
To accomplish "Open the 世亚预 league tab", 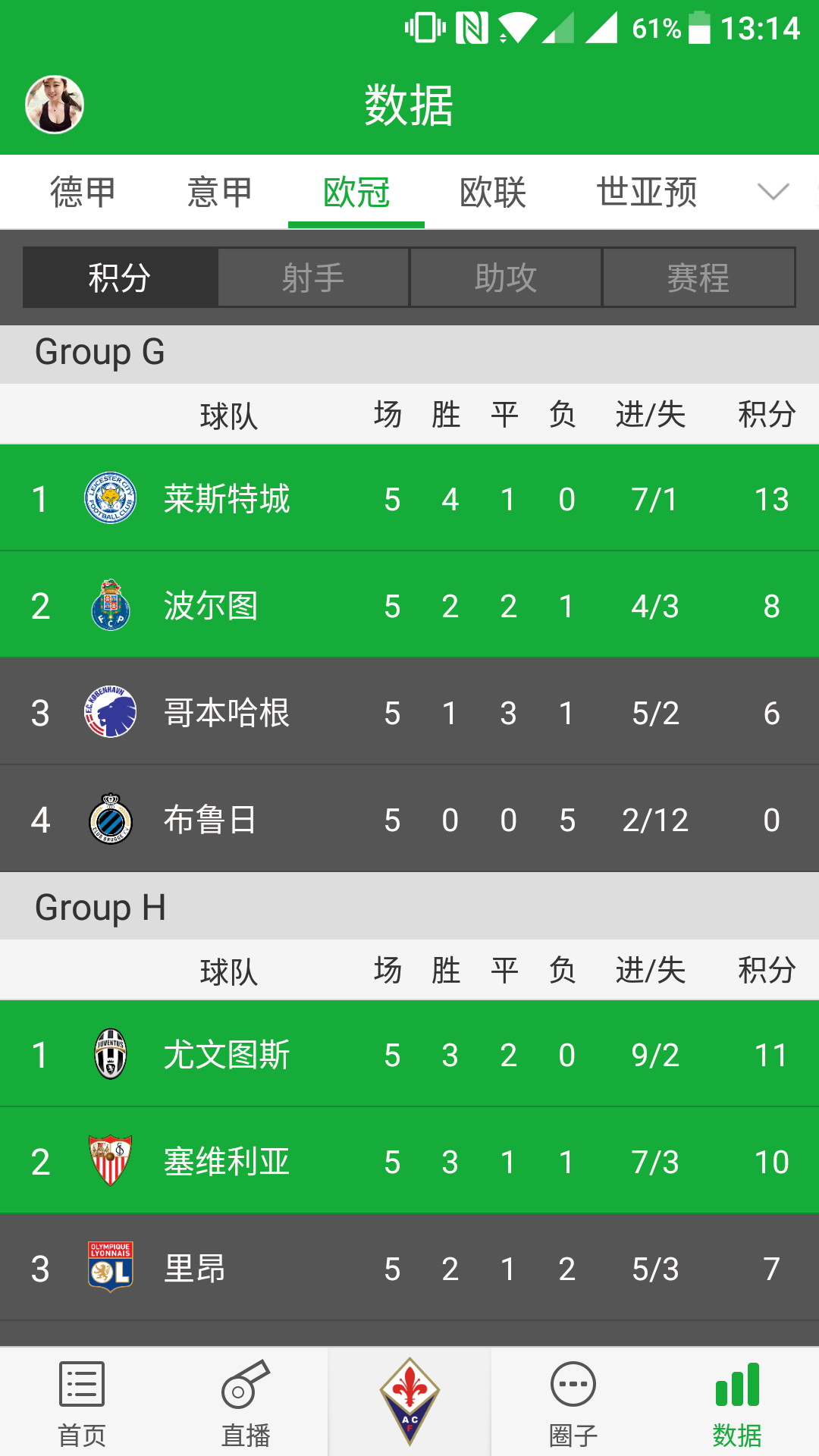I will coord(646,192).
